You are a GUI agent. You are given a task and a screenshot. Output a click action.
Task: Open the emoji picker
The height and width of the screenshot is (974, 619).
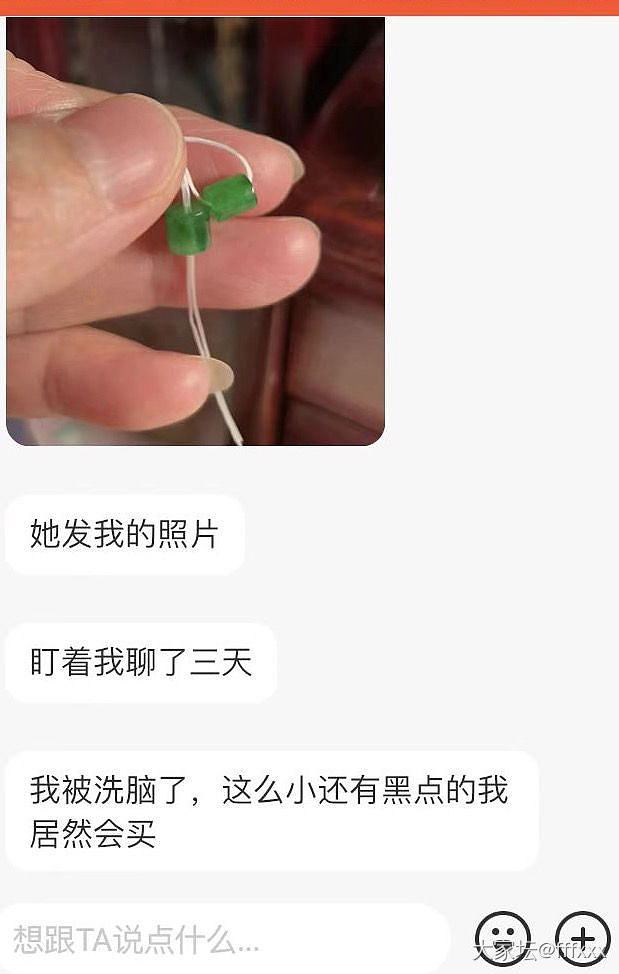pos(502,939)
